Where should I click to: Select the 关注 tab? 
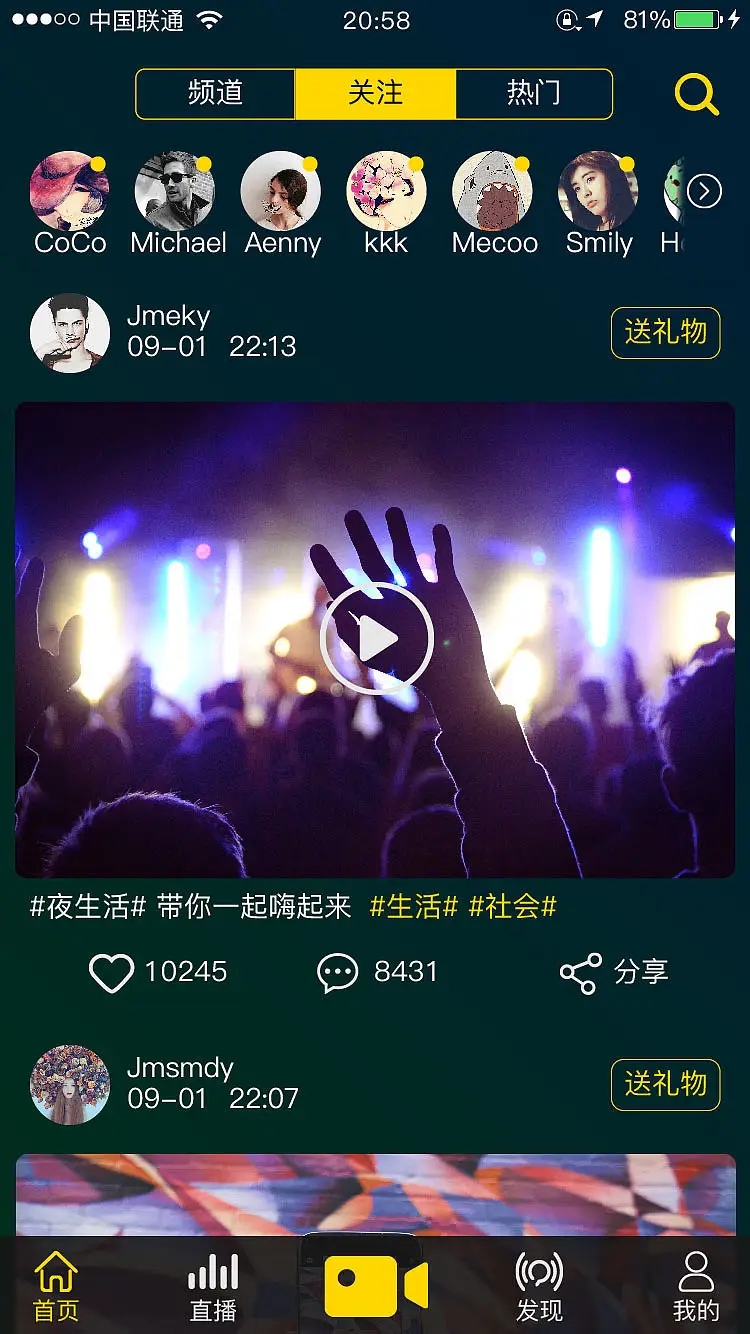coord(375,94)
